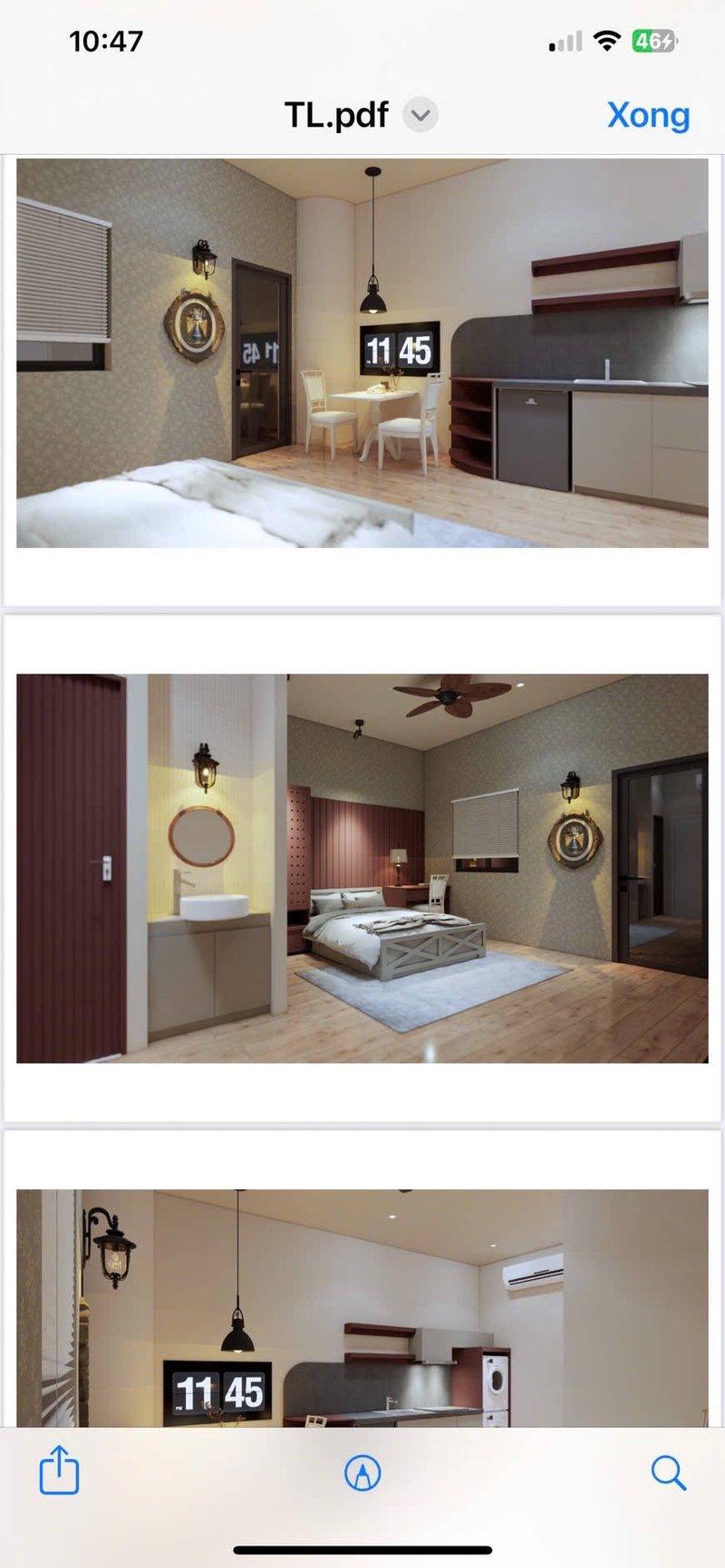Image resolution: width=725 pixels, height=1568 pixels.
Task: Open the TL.pdf title dropdown chevron
Action: pyautogui.click(x=420, y=115)
